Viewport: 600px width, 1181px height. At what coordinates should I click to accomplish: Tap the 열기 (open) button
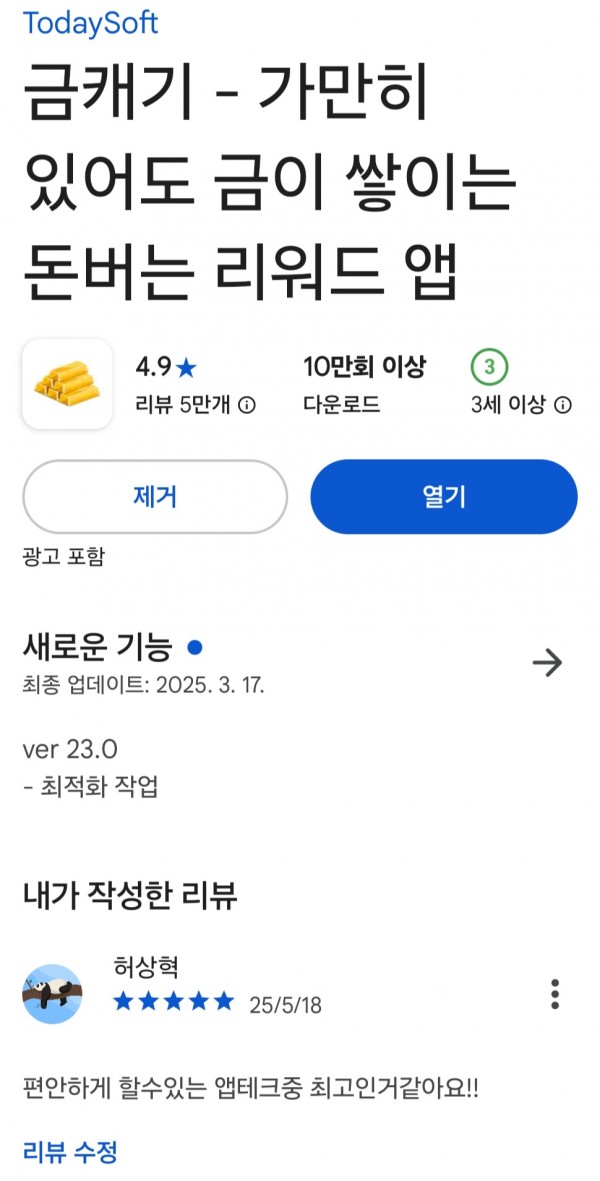point(444,497)
